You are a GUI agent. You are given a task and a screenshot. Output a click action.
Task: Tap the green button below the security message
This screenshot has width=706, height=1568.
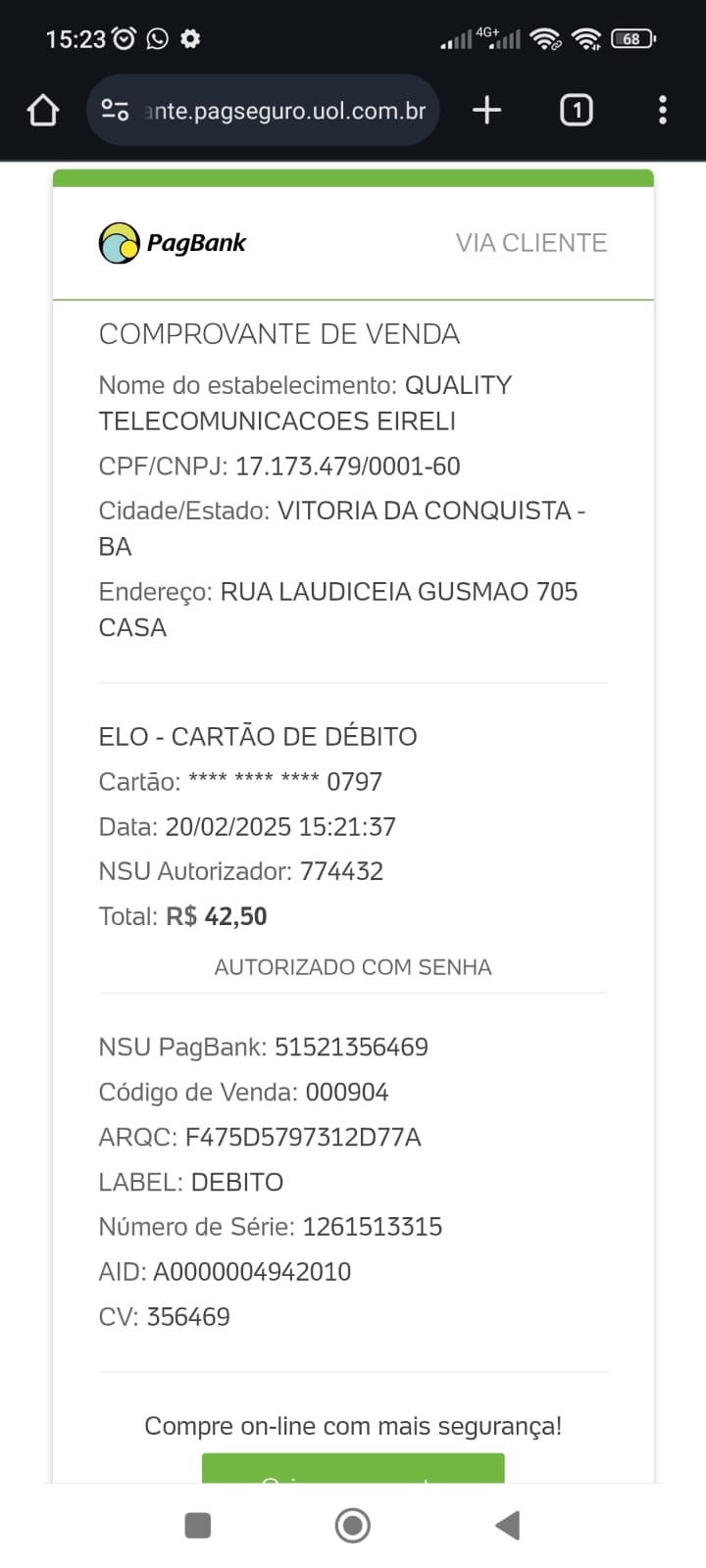point(353,1470)
